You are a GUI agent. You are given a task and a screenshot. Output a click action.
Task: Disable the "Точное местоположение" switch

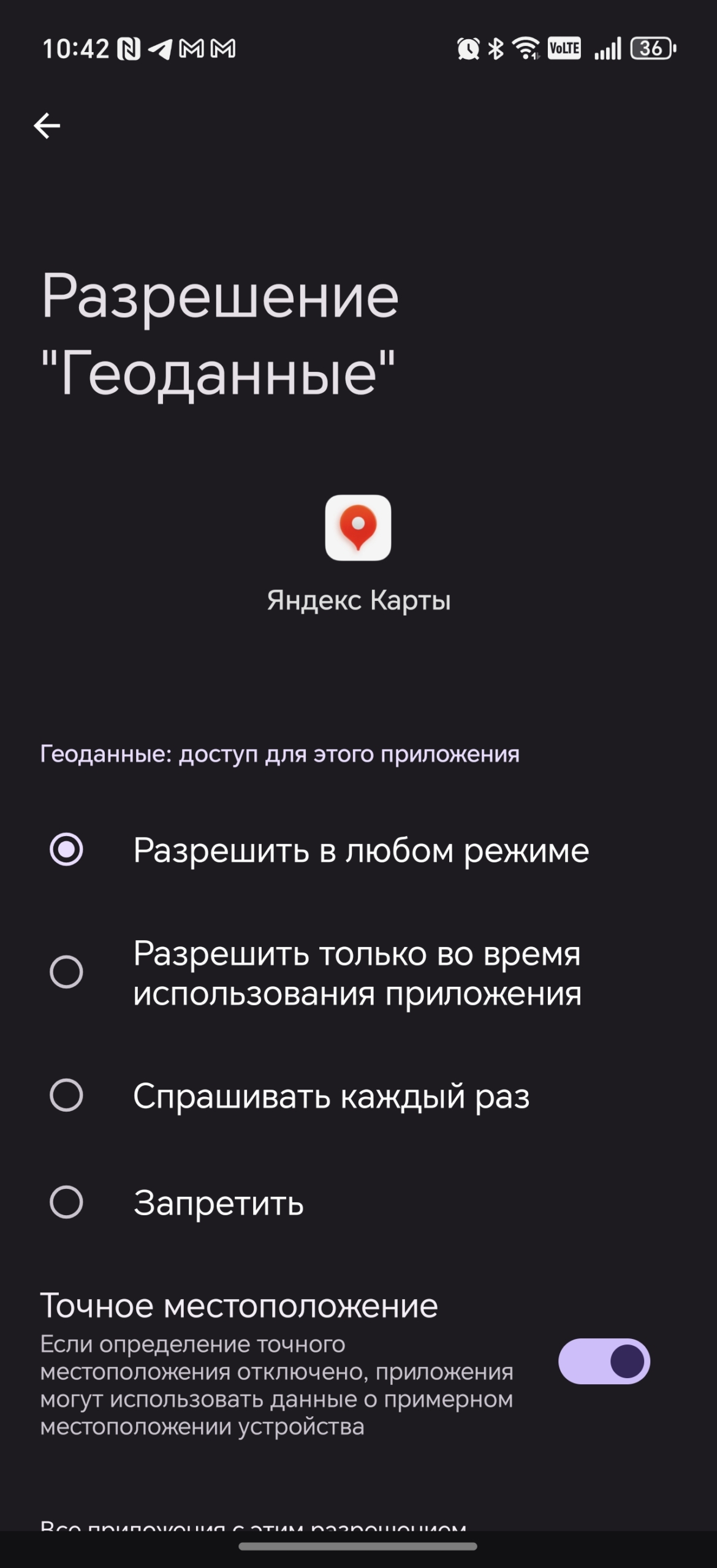point(604,1361)
